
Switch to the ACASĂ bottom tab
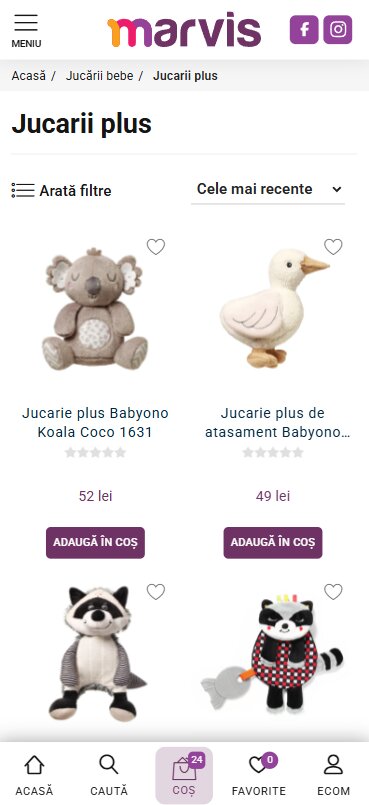[x=34, y=776]
